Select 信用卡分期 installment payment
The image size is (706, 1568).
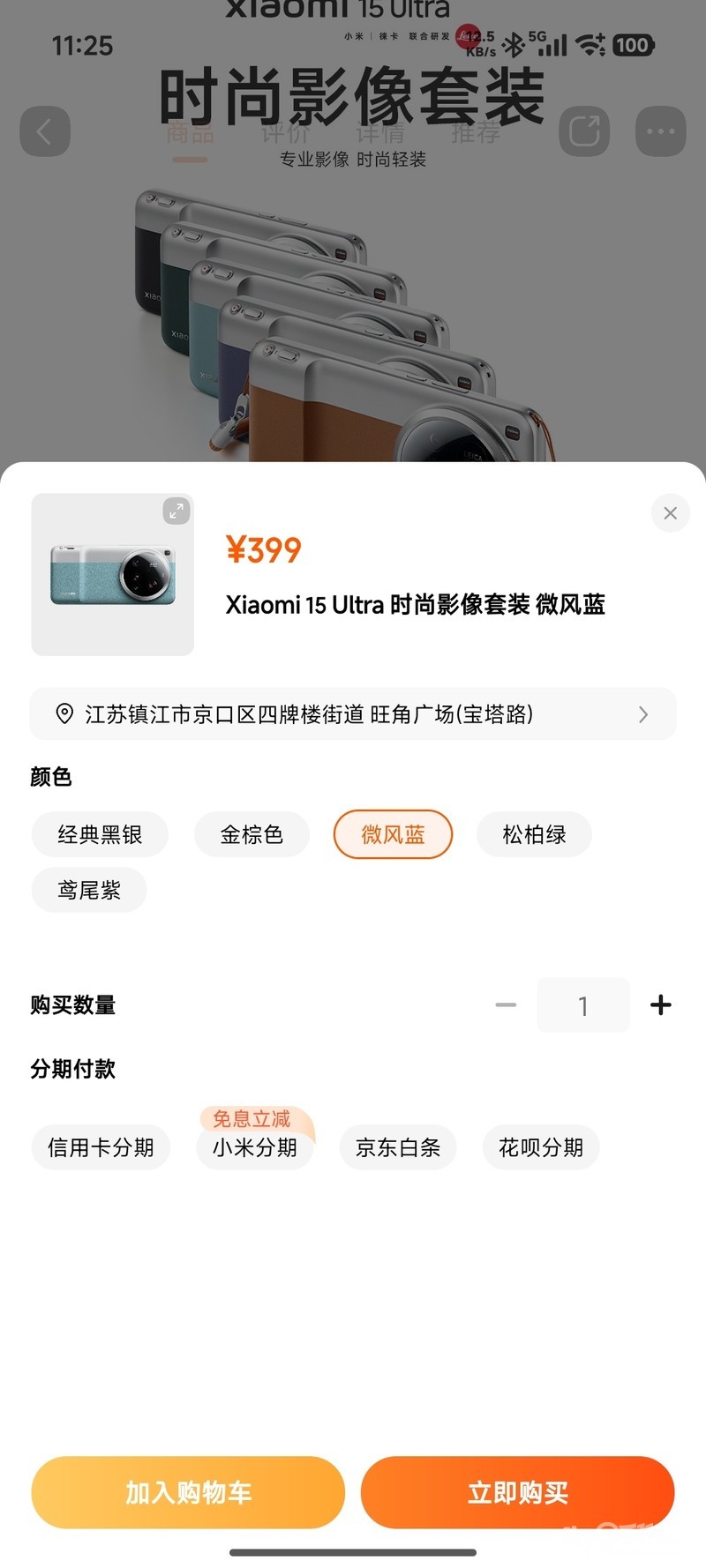pos(101,1147)
